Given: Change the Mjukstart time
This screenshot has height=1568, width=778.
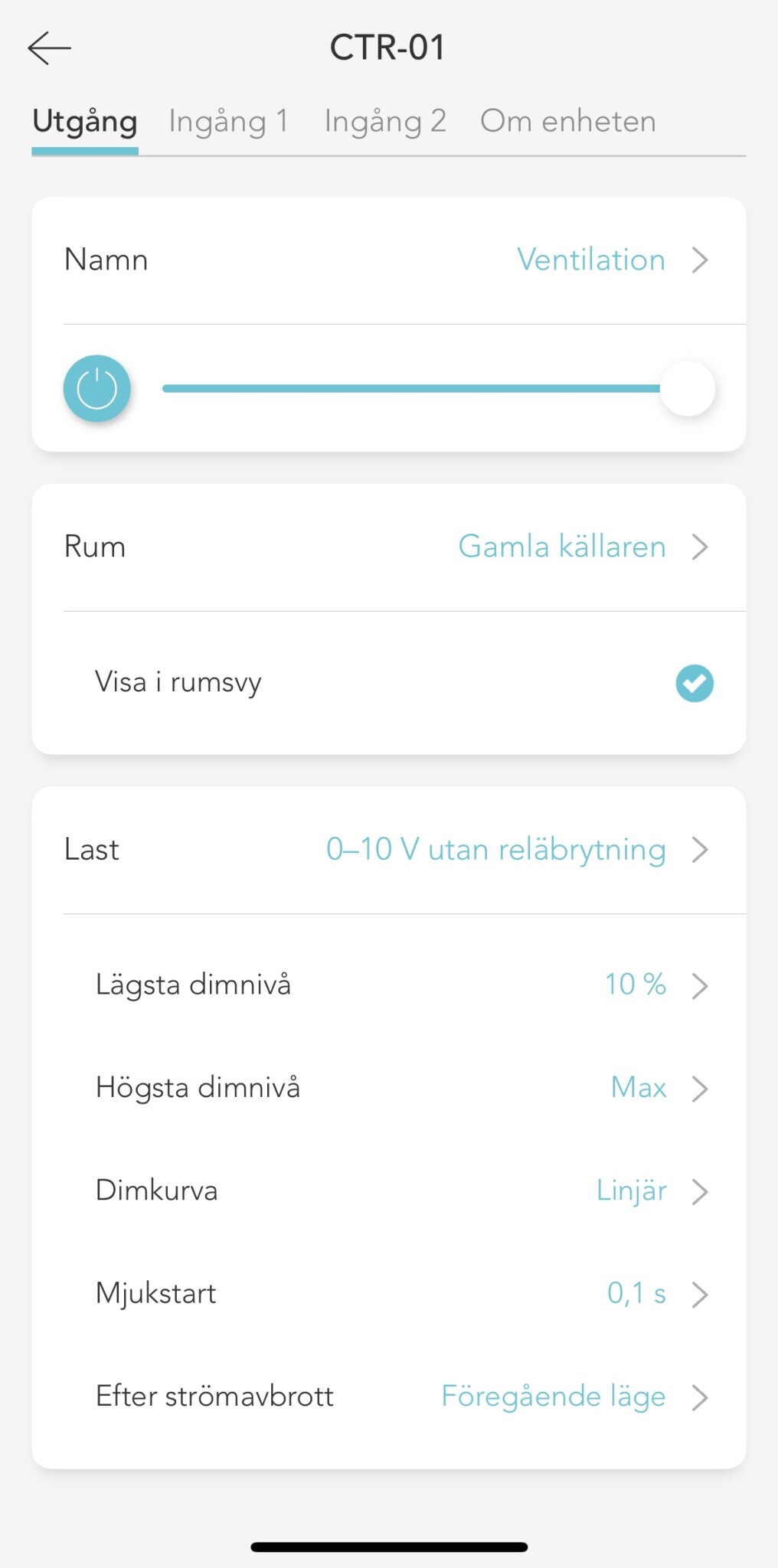Looking at the screenshot, I should [388, 1294].
